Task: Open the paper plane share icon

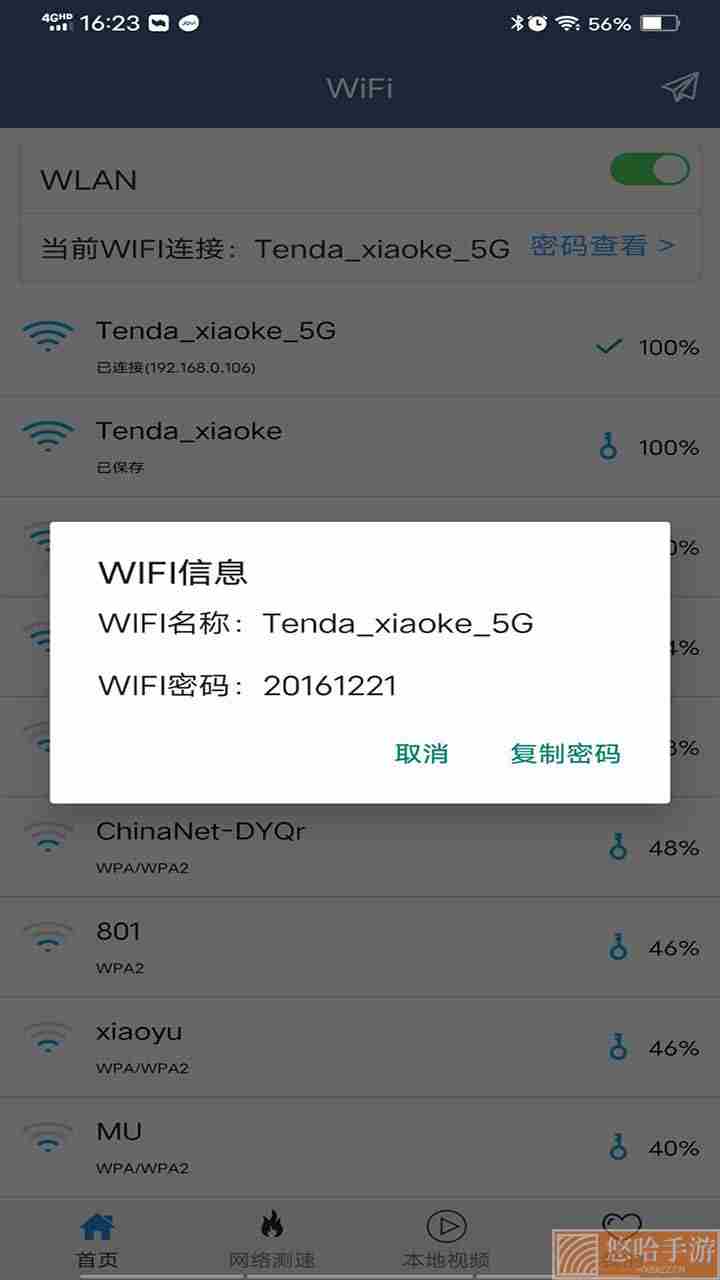Action: 680,88
